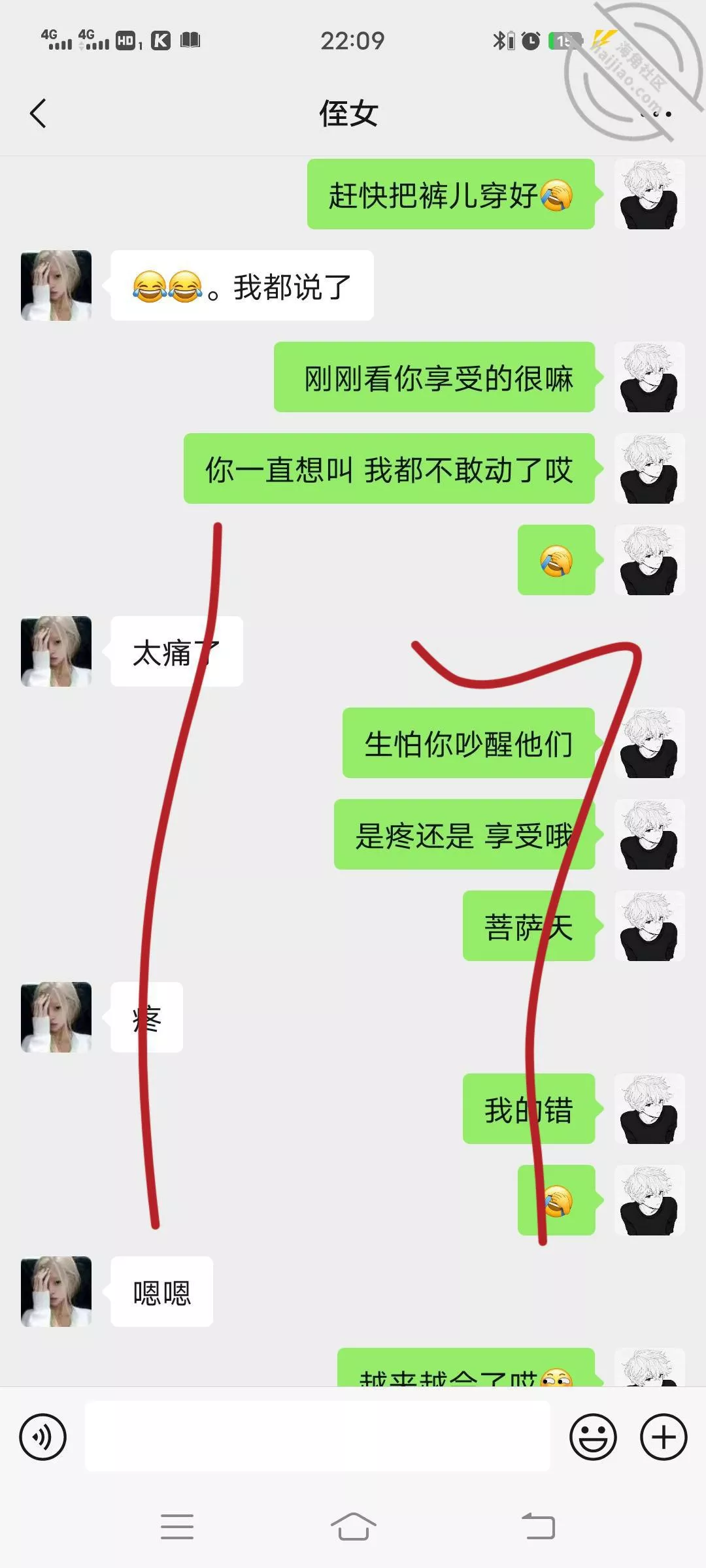
Task: Switch to voice message input
Action: 43,1437
